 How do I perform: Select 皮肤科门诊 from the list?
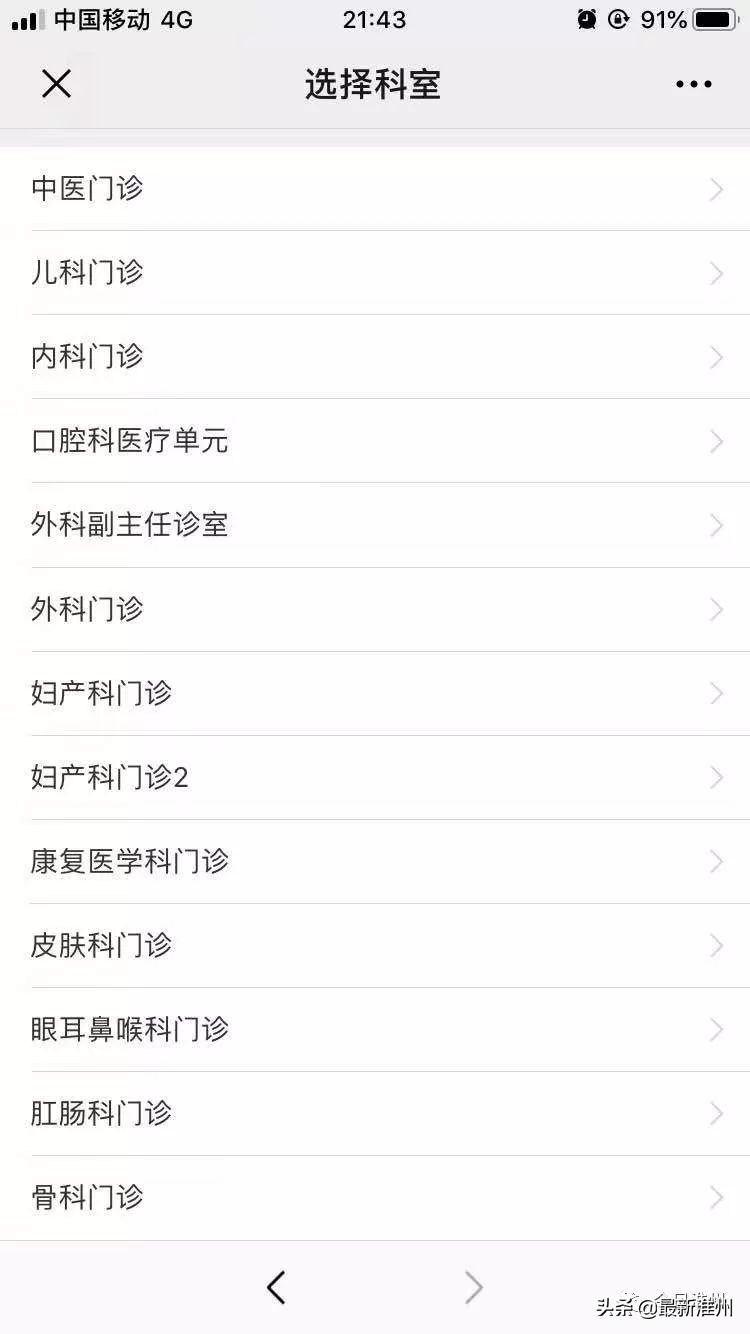[375, 945]
